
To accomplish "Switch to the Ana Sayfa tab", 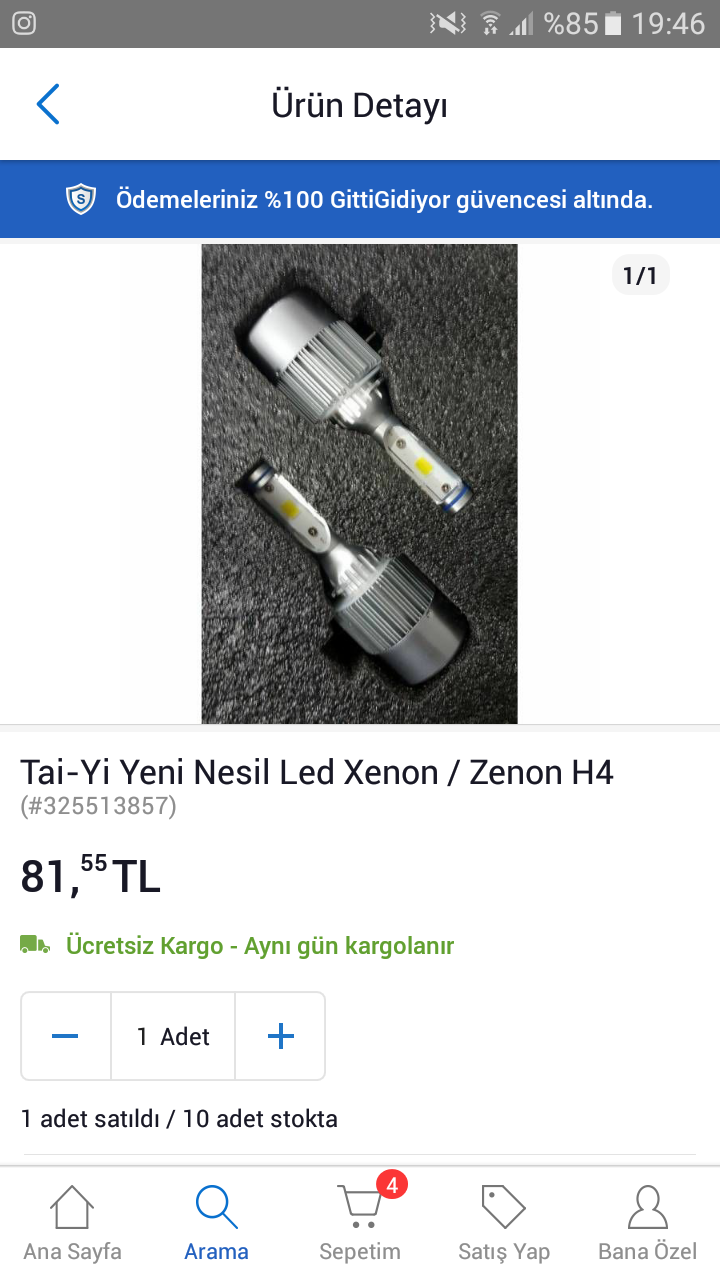I will pyautogui.click(x=72, y=1224).
